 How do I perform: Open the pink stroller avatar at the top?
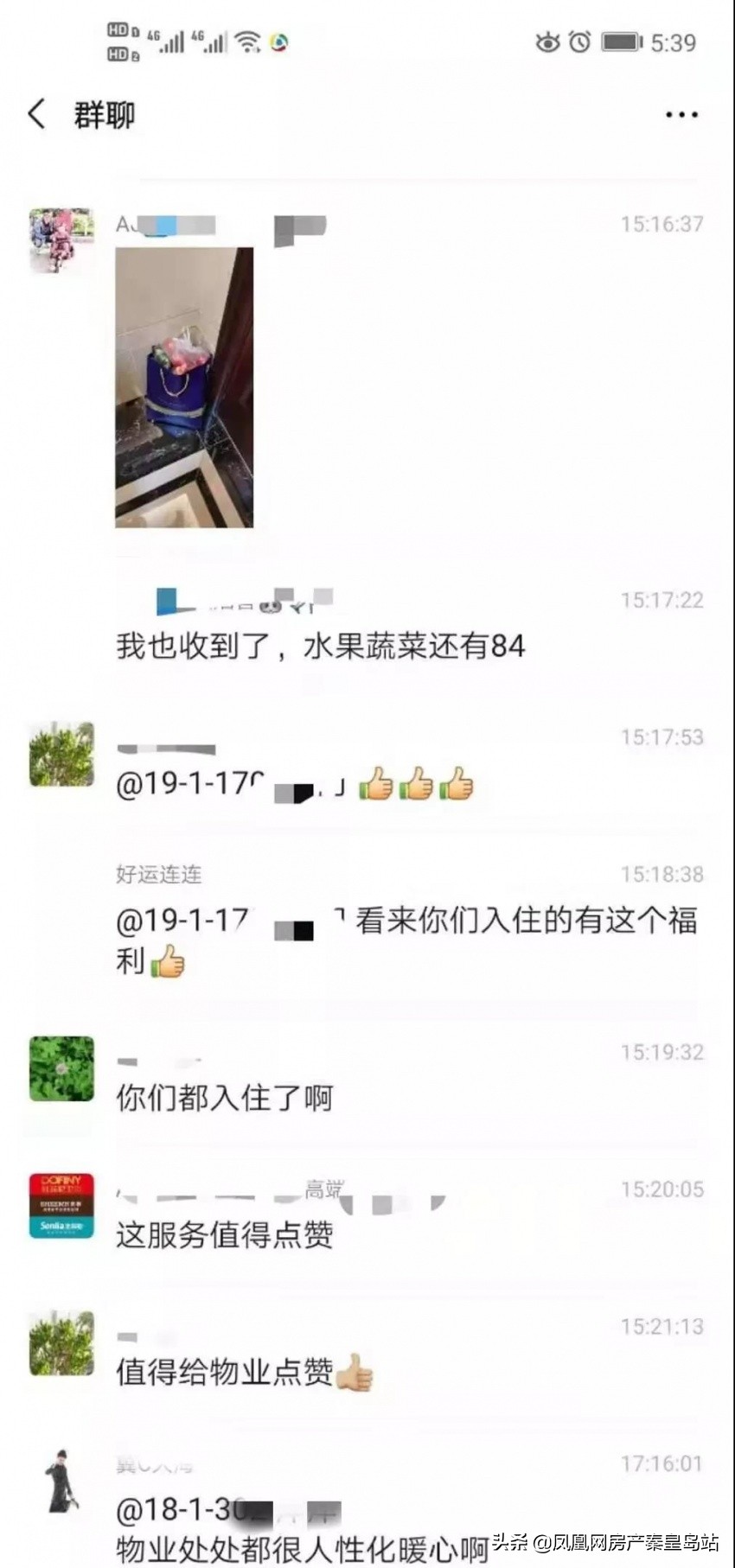coord(59,239)
